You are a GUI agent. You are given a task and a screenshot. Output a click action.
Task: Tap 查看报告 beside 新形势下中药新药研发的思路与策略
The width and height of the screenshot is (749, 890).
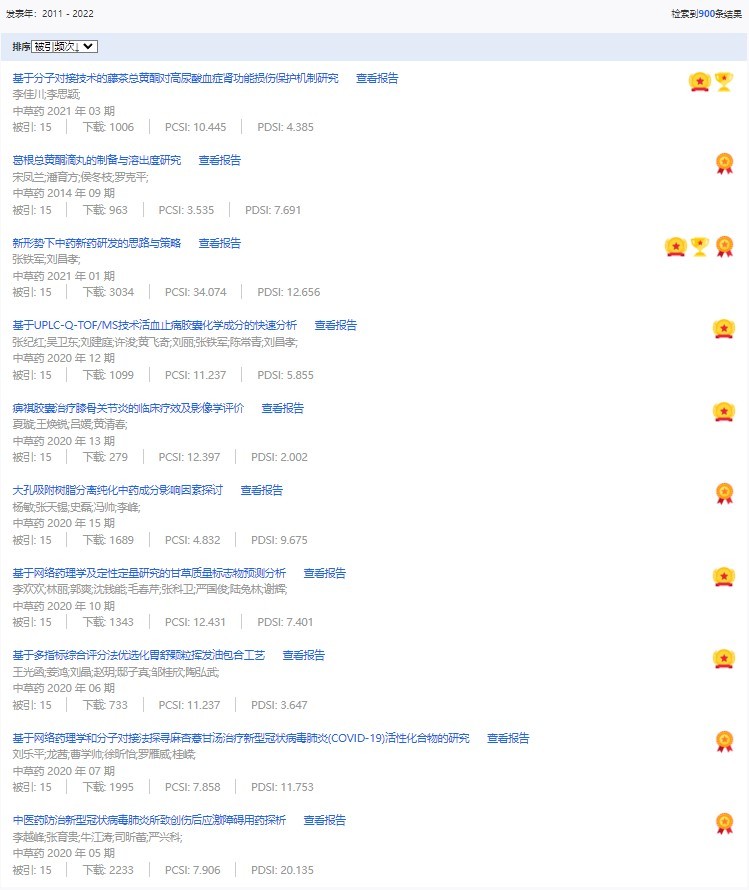click(x=219, y=243)
